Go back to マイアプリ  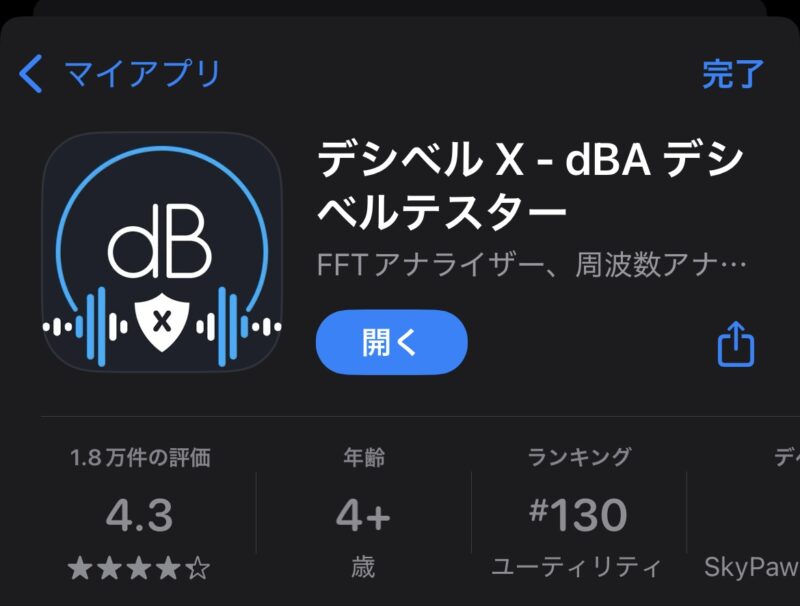tap(120, 74)
